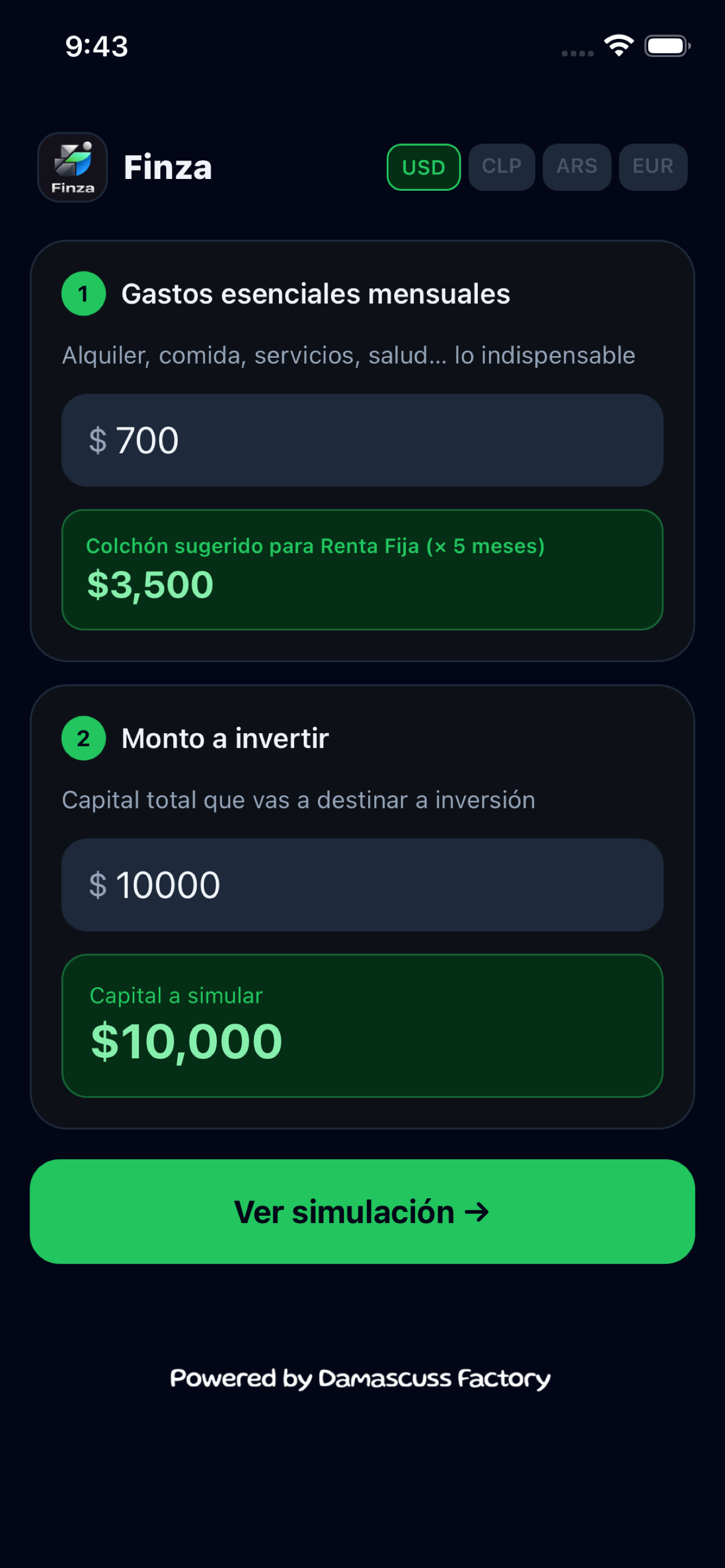725x1568 pixels.
Task: Tap step indicator 2 next to Monto a invertir
Action: point(84,738)
